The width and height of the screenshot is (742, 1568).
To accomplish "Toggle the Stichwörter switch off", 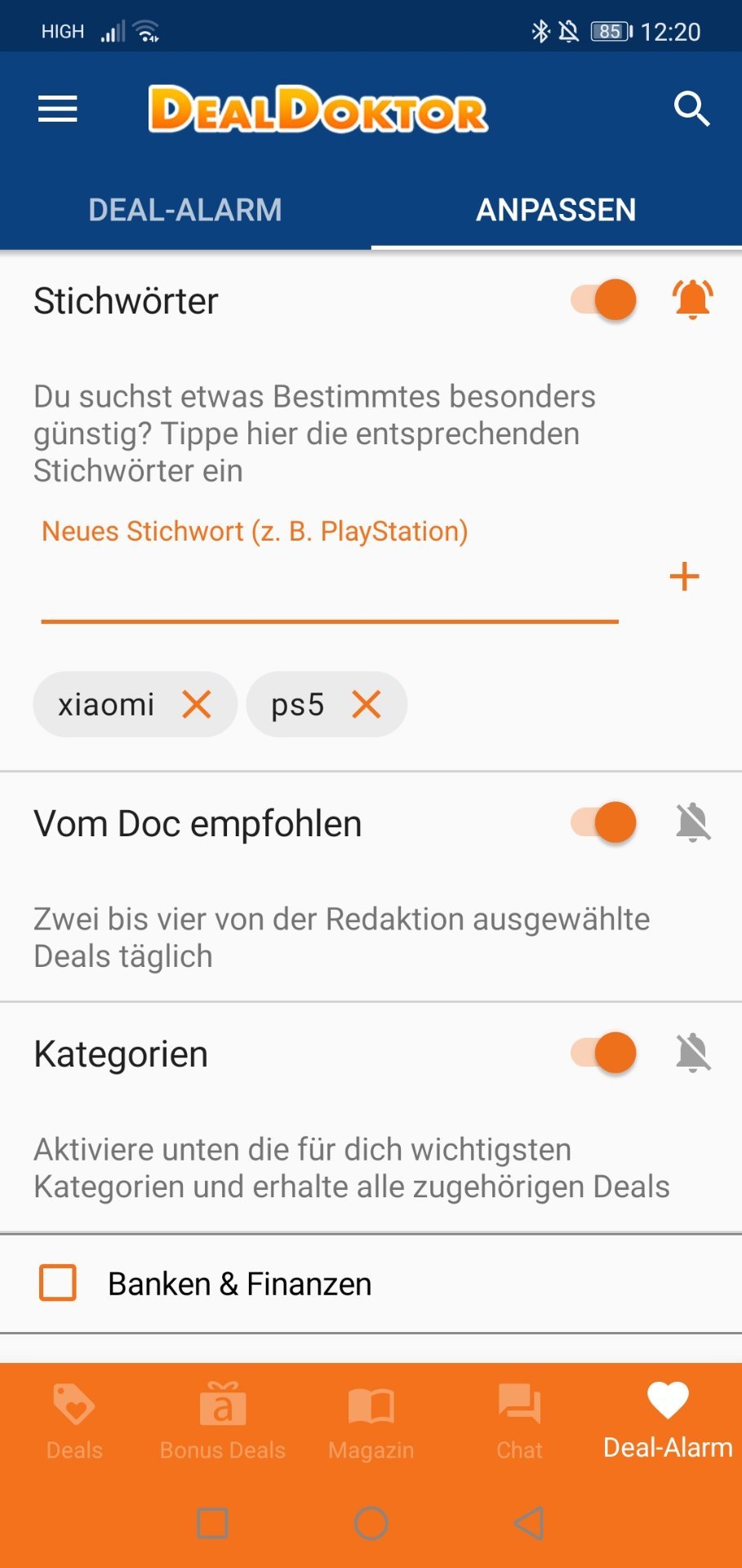I will pyautogui.click(x=604, y=300).
